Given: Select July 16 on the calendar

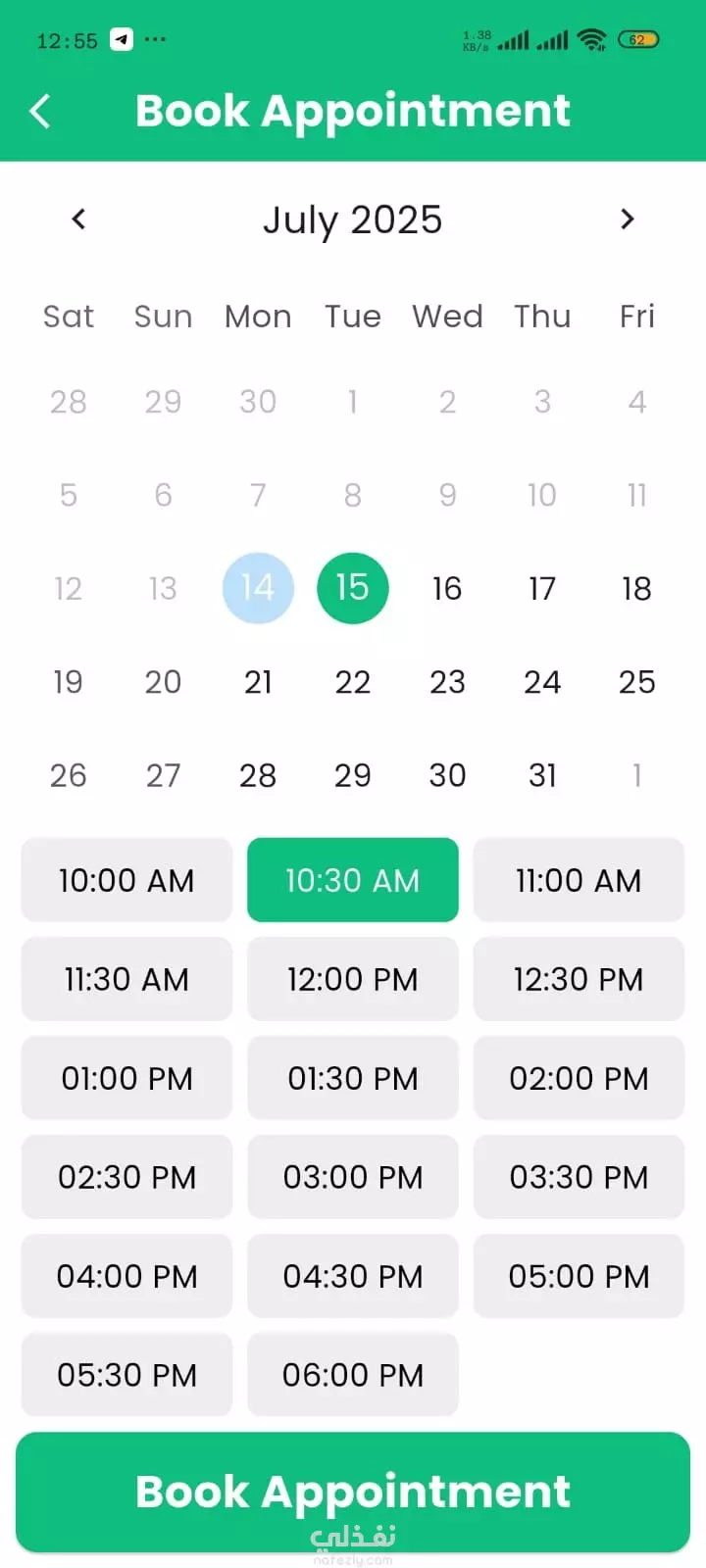Looking at the screenshot, I should pyautogui.click(x=447, y=588).
